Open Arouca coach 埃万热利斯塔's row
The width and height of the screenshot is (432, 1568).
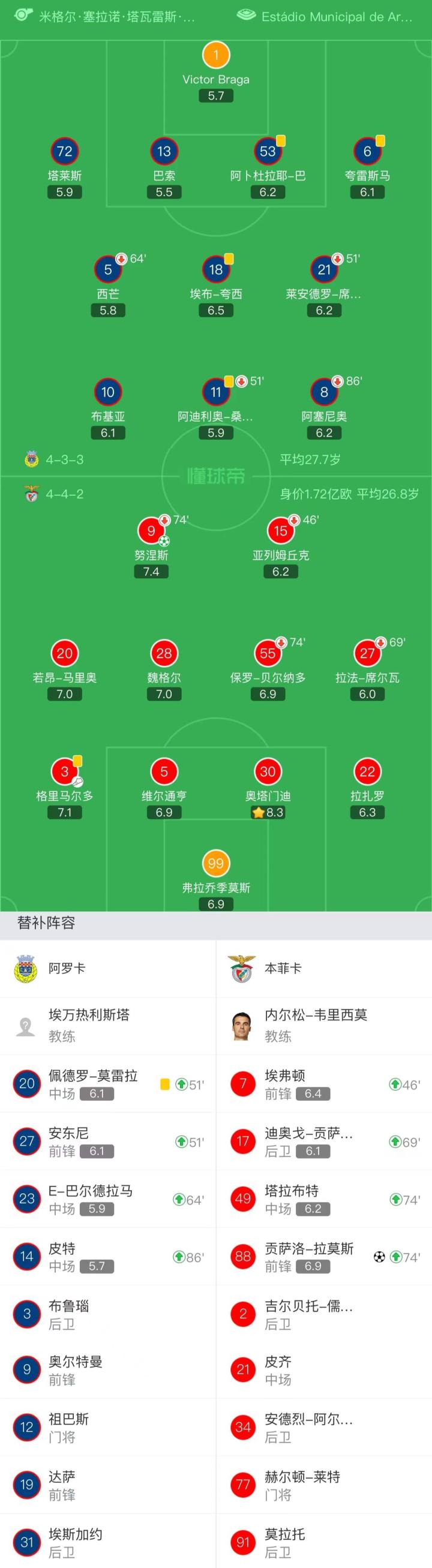tap(107, 1025)
